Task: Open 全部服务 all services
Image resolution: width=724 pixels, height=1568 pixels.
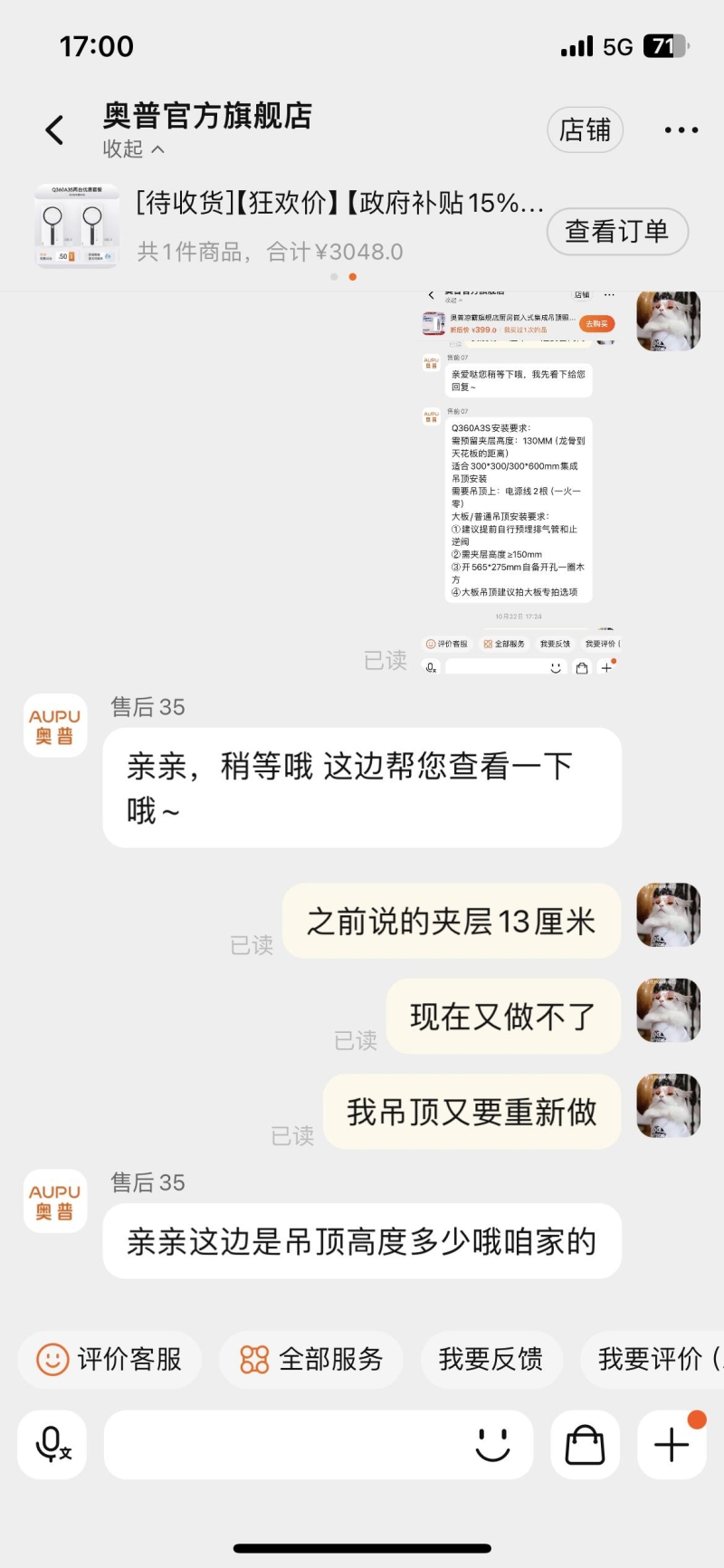Action: [311, 1359]
